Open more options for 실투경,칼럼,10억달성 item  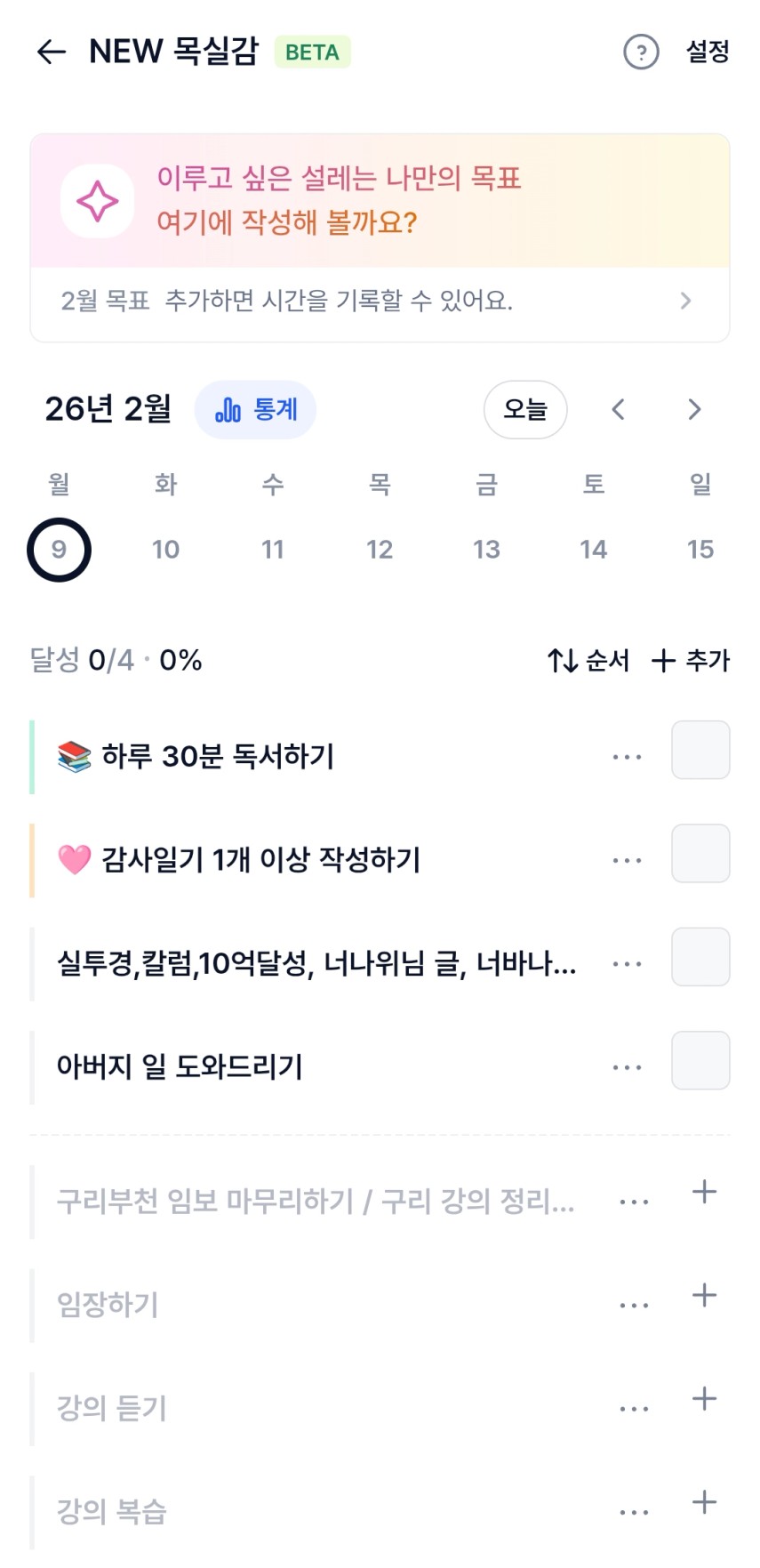pos(627,964)
